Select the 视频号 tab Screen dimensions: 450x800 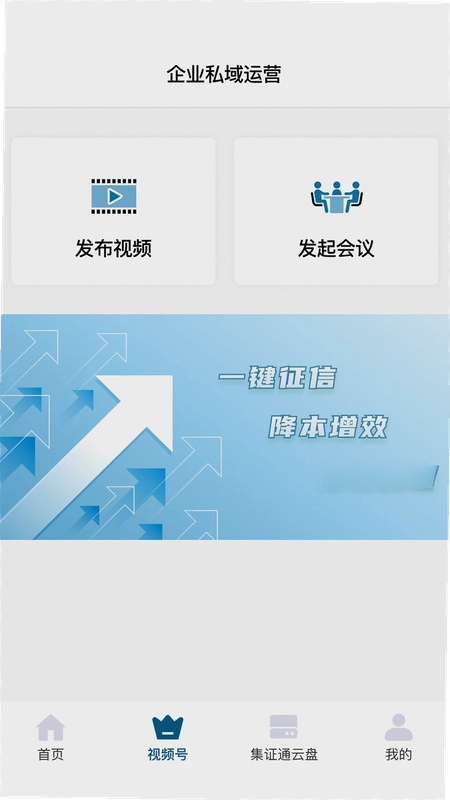pos(168,738)
